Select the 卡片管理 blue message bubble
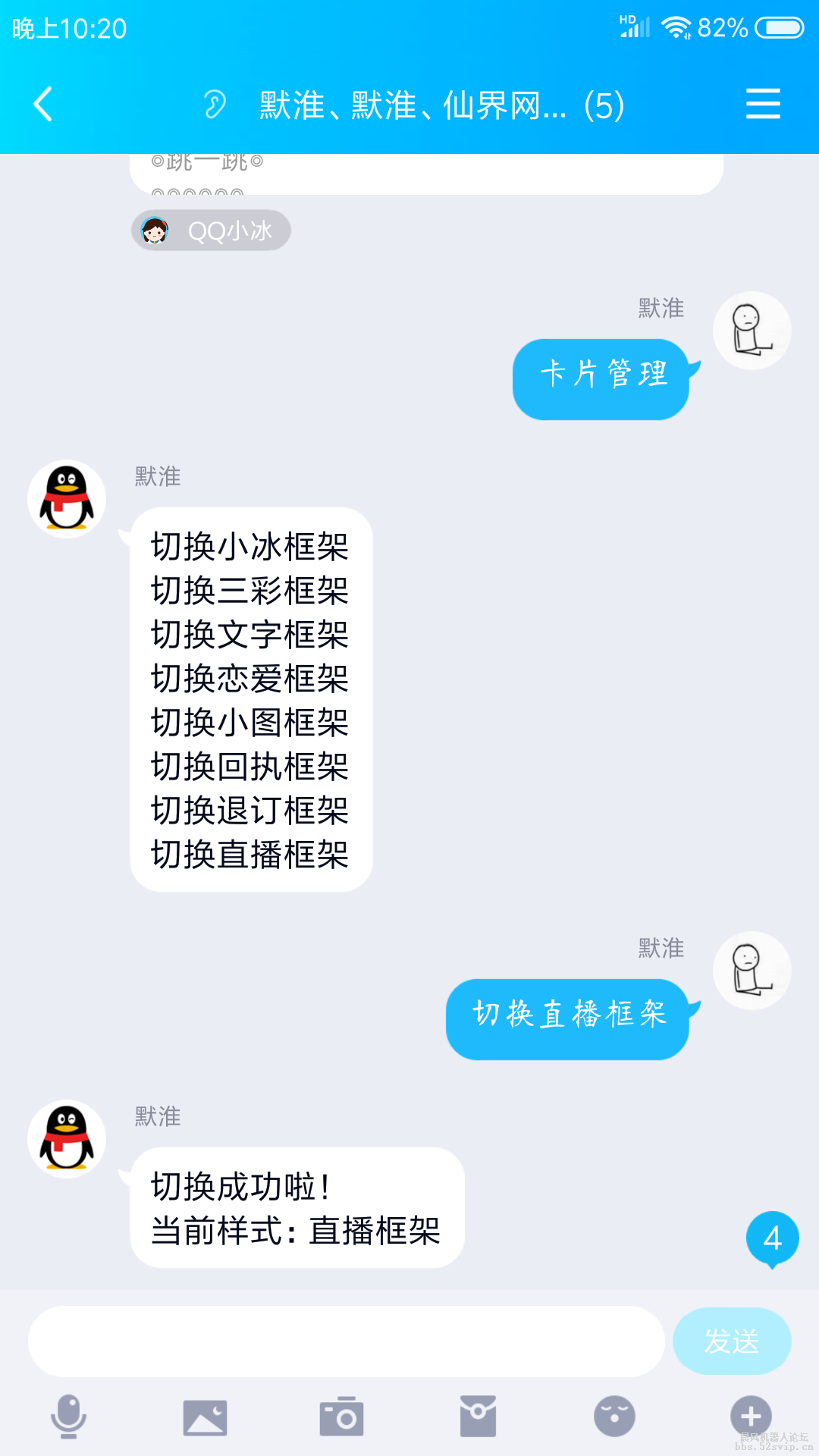The image size is (819, 1456). click(x=601, y=377)
